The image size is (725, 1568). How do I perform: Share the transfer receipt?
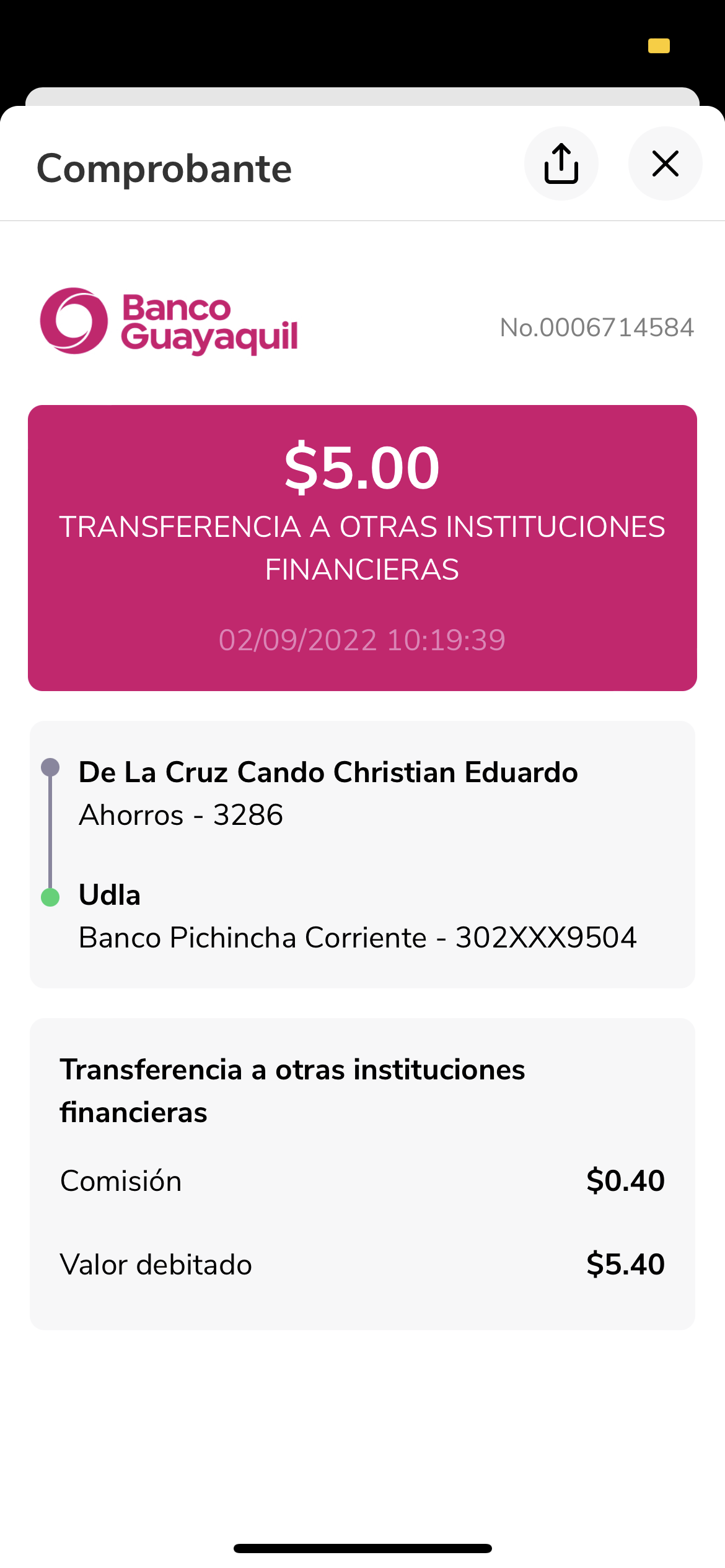[561, 164]
